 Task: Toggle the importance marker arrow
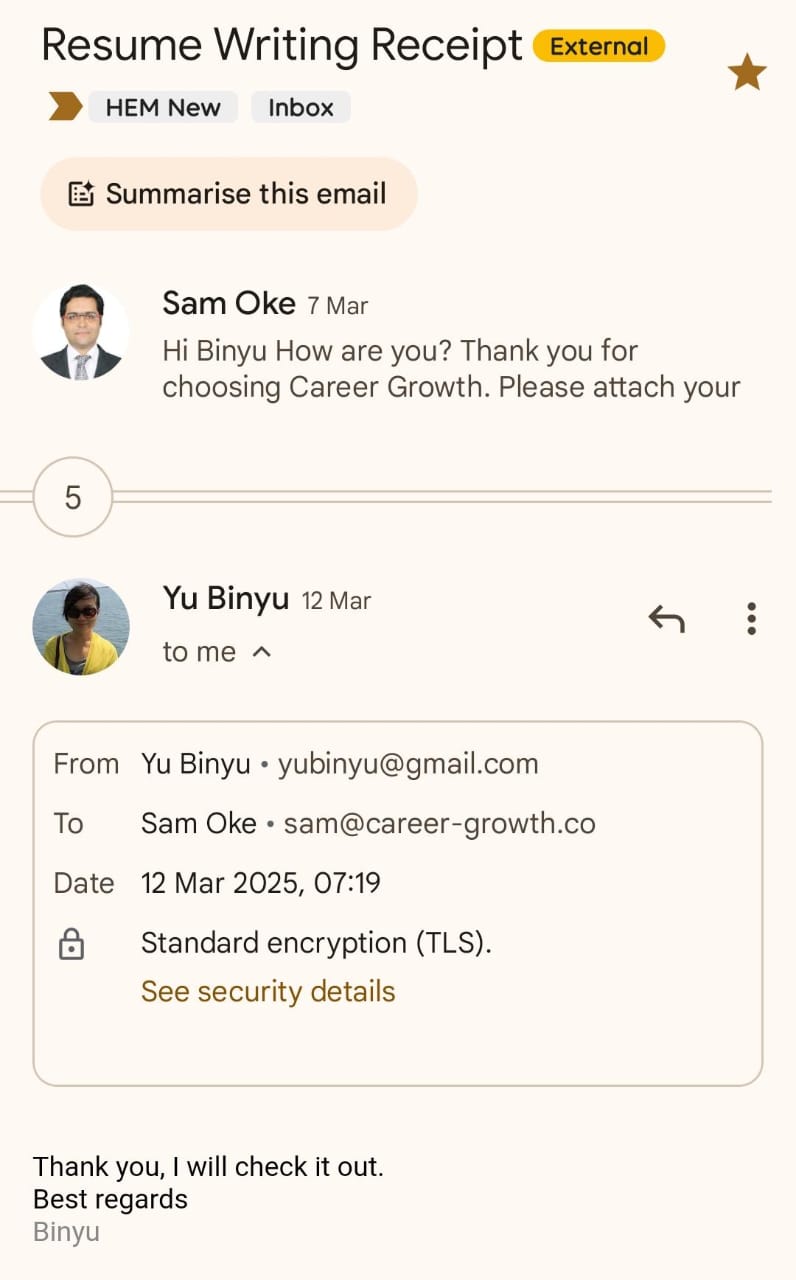point(65,107)
